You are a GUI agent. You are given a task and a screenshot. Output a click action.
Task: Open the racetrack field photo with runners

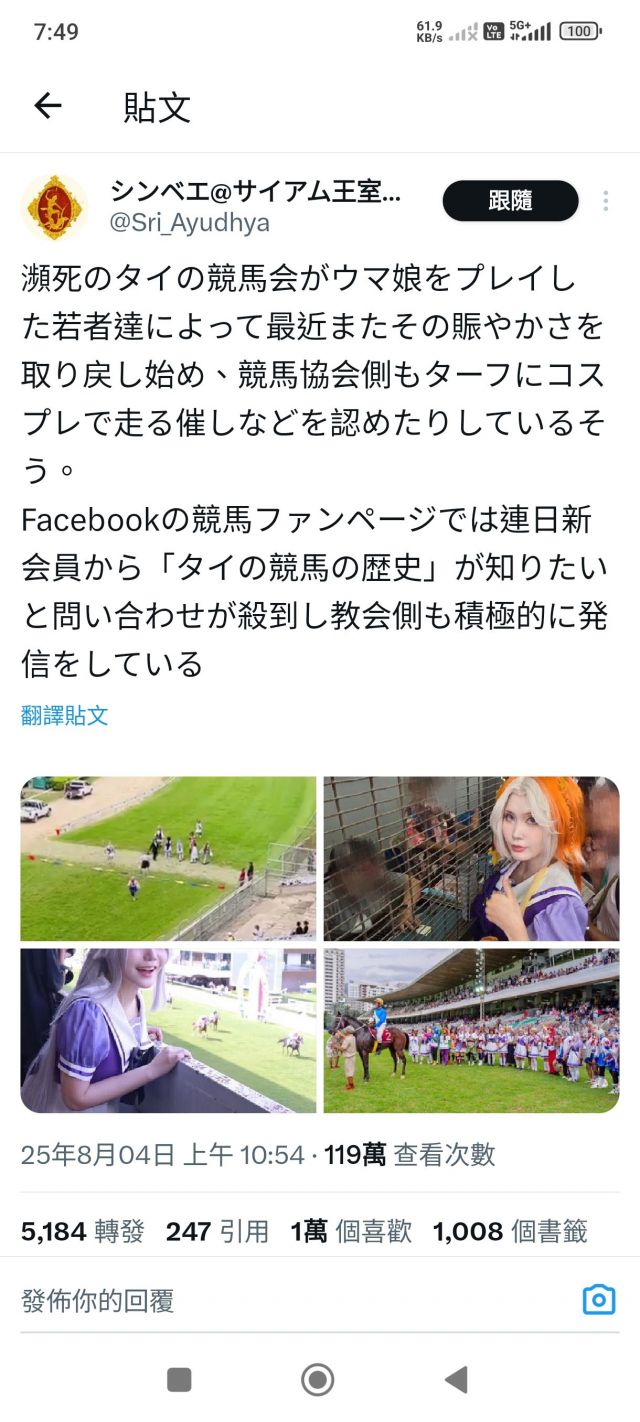[x=168, y=859]
